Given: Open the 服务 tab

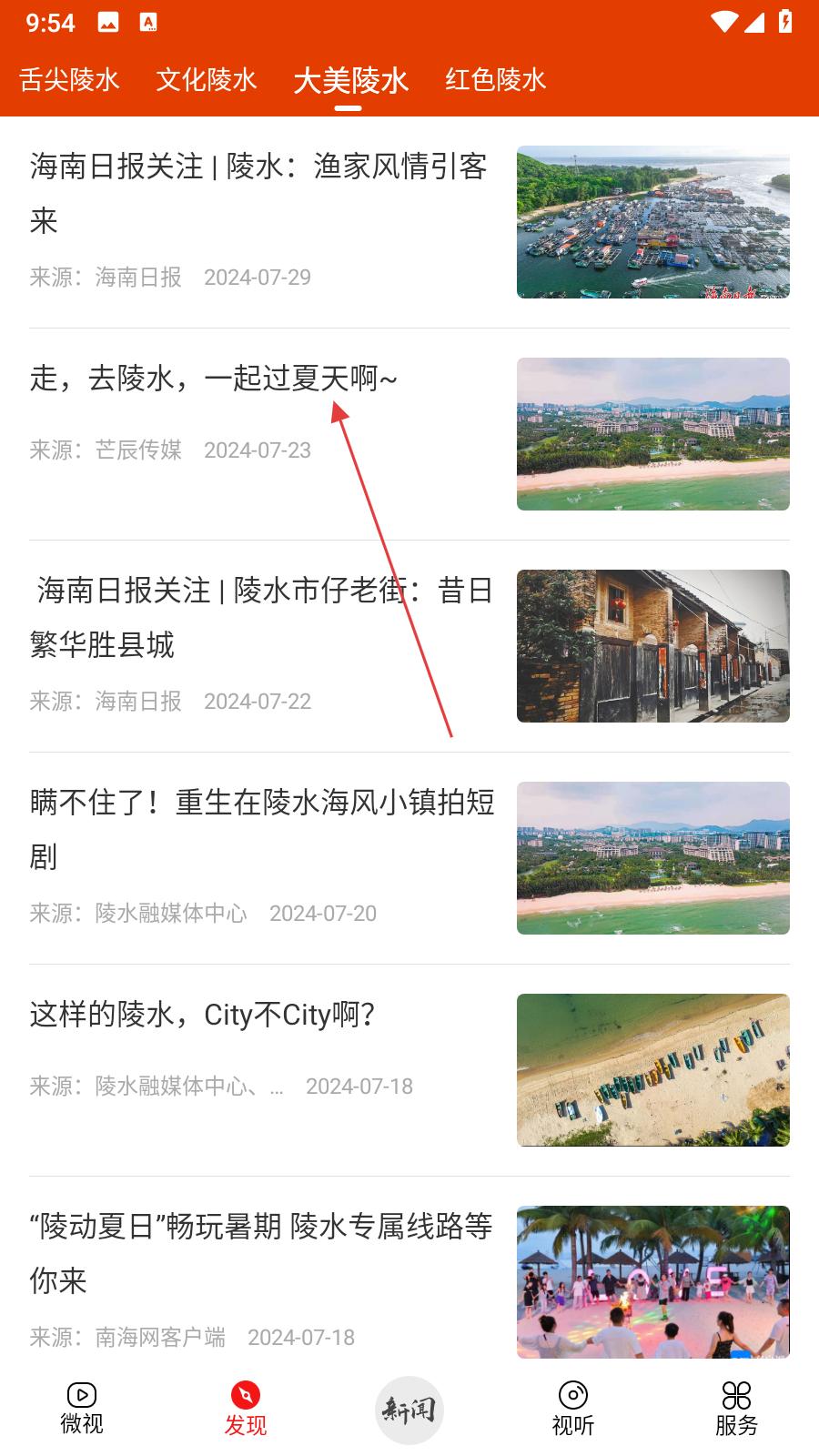Looking at the screenshot, I should tap(736, 1409).
